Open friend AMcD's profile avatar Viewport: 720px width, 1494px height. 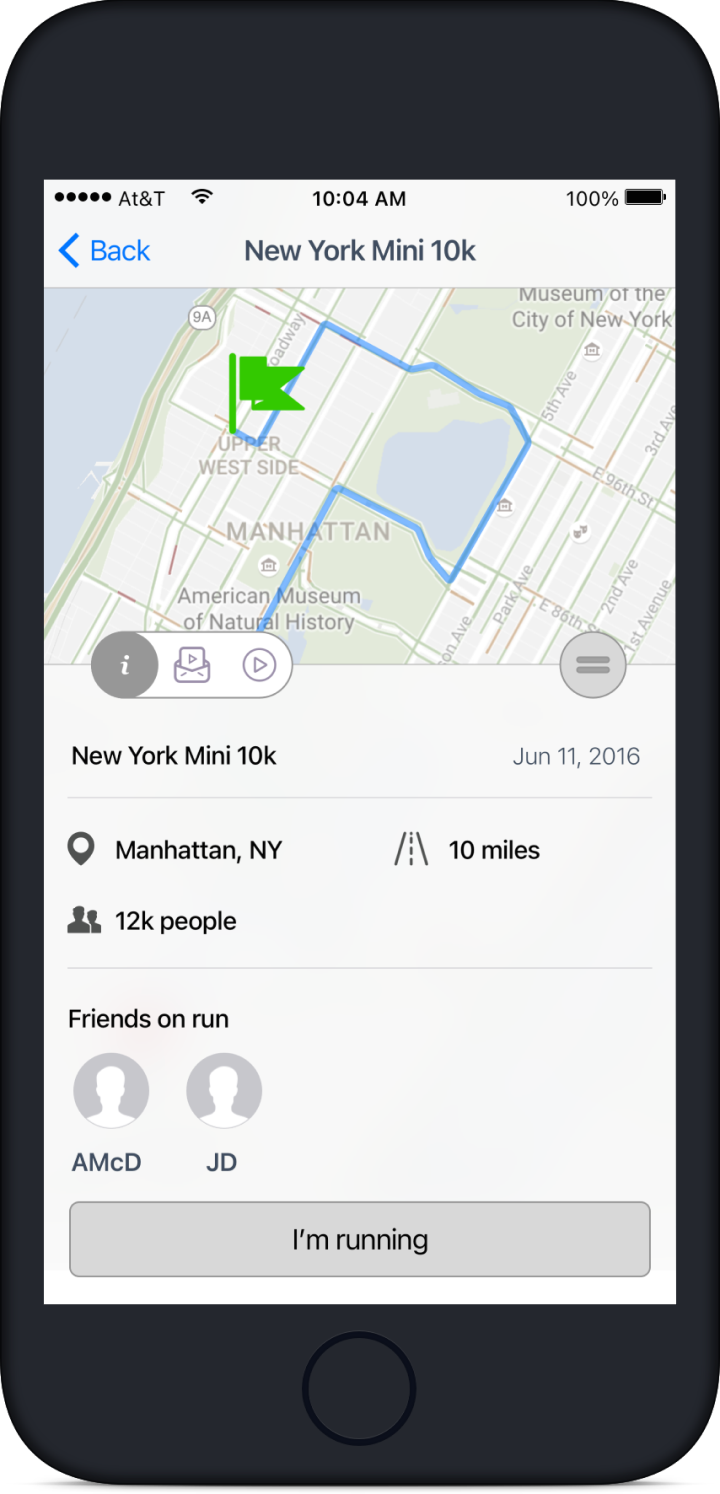111,1090
